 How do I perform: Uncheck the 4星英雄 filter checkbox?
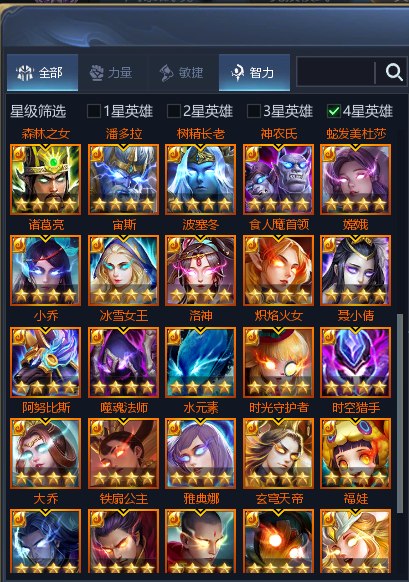coord(334,111)
